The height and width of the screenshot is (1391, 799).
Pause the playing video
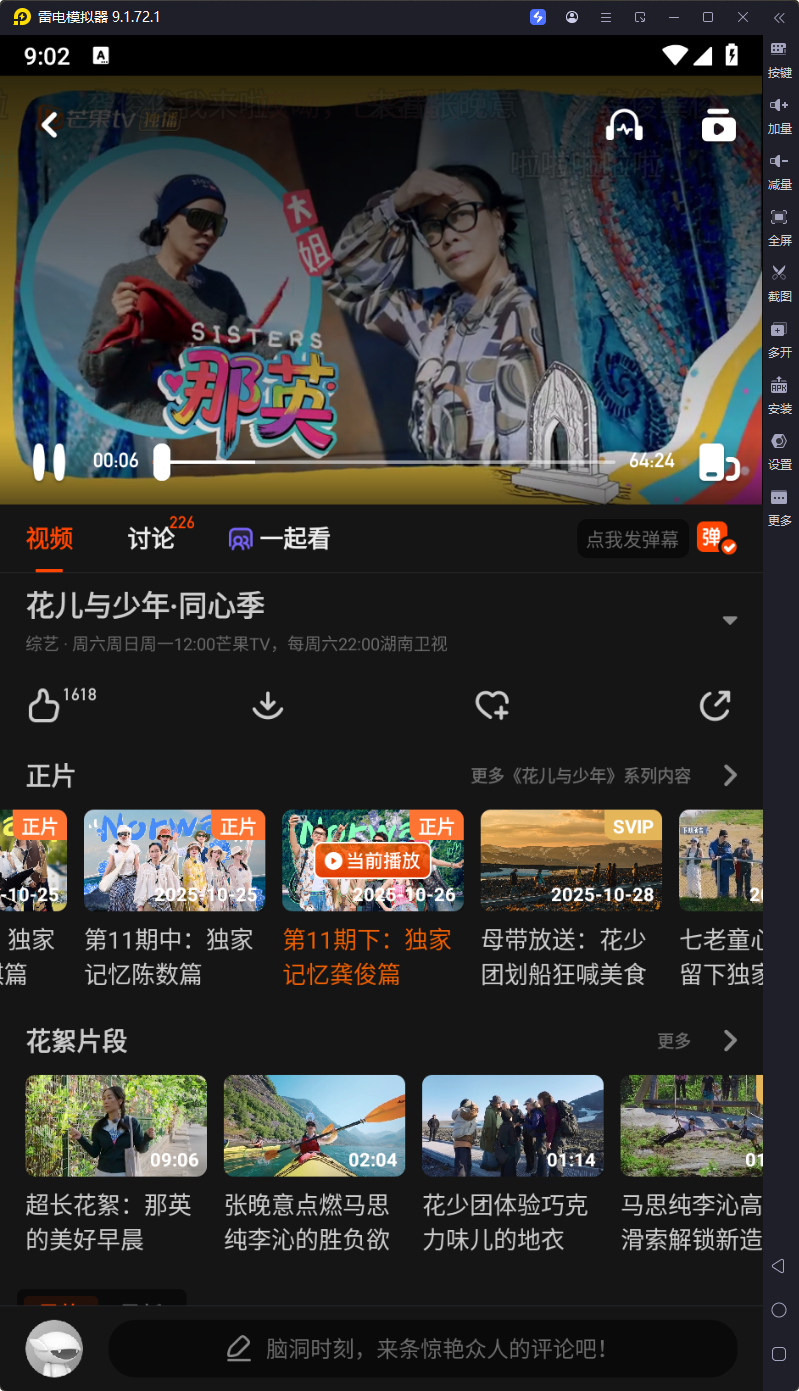point(48,461)
